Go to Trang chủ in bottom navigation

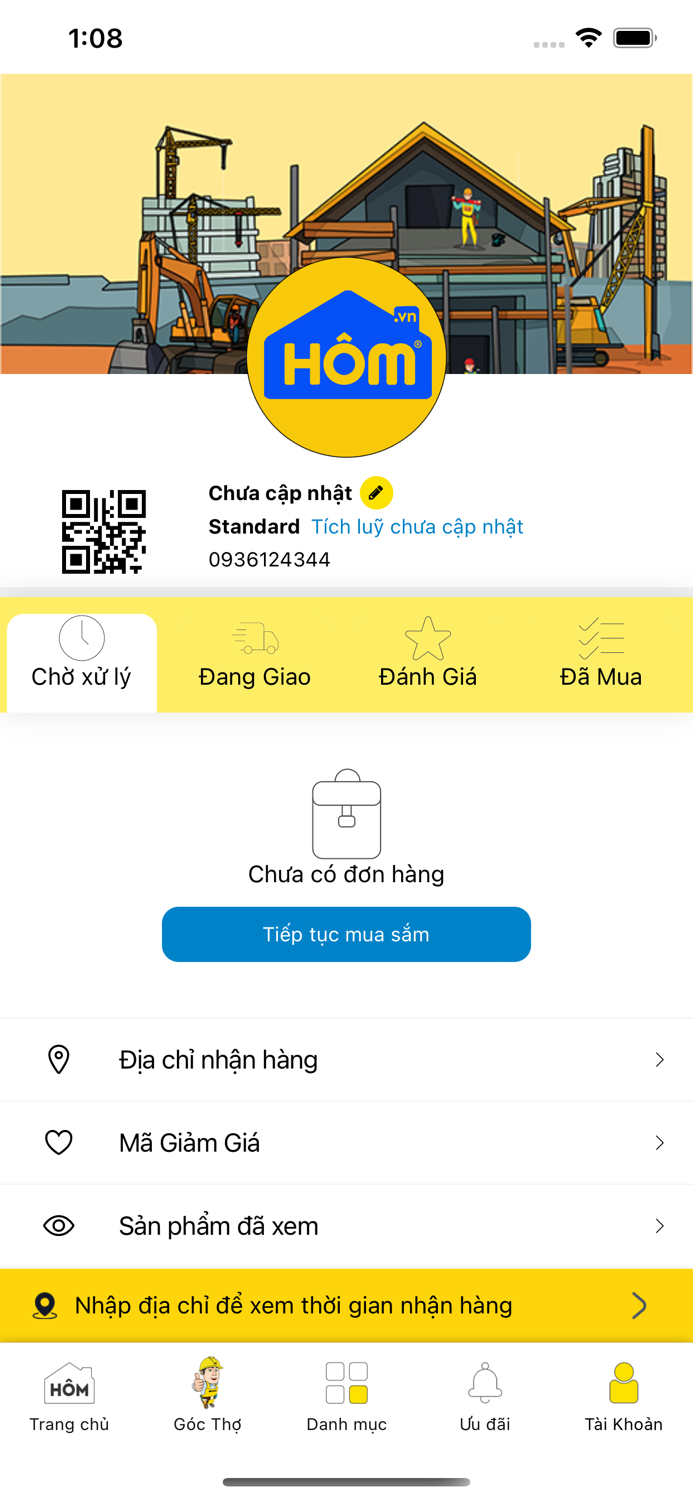tap(69, 1397)
